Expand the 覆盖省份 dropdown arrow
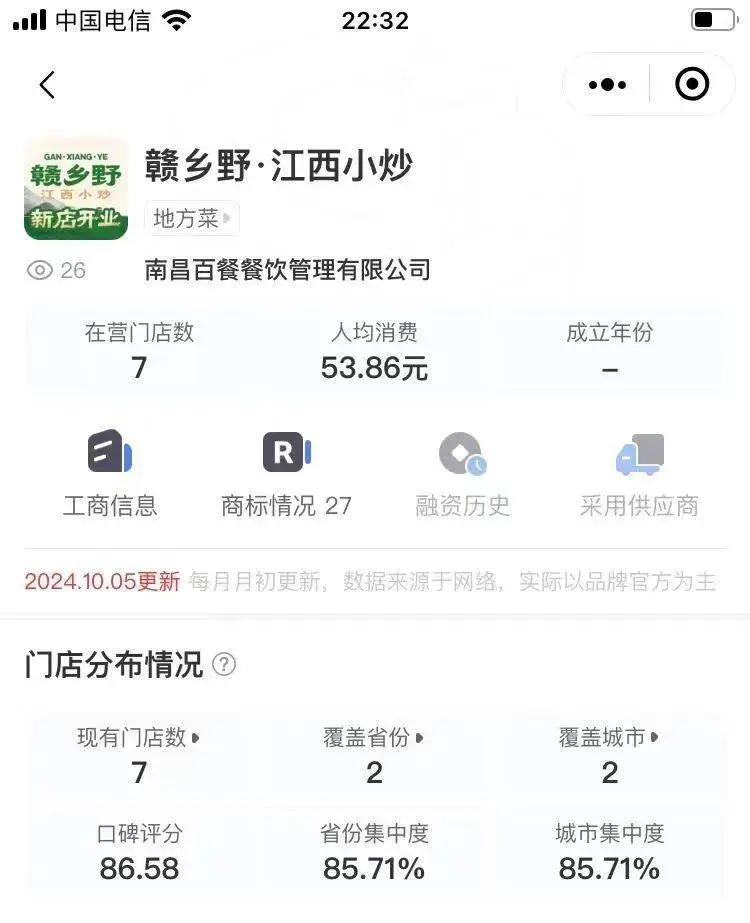 [421, 736]
